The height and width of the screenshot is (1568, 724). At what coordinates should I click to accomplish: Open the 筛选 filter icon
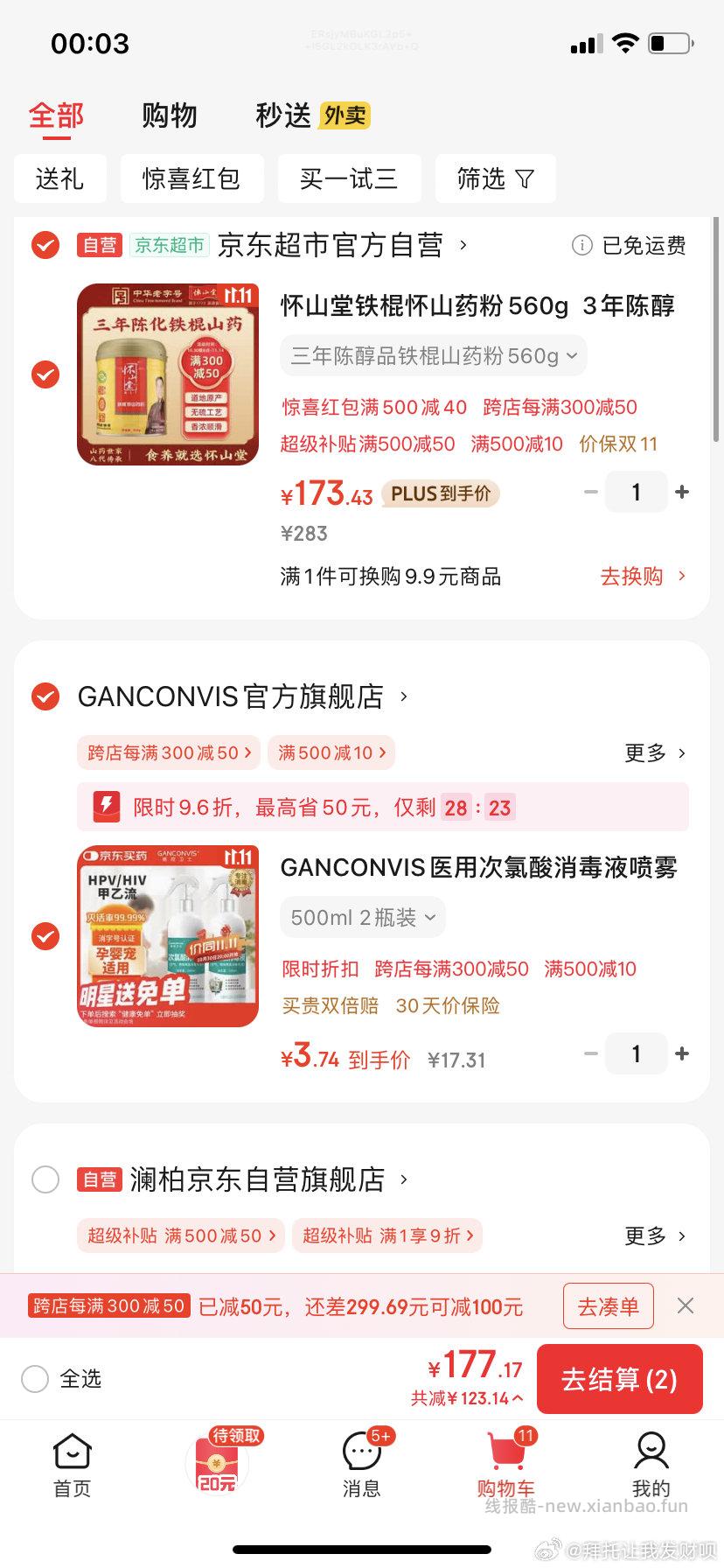click(496, 178)
